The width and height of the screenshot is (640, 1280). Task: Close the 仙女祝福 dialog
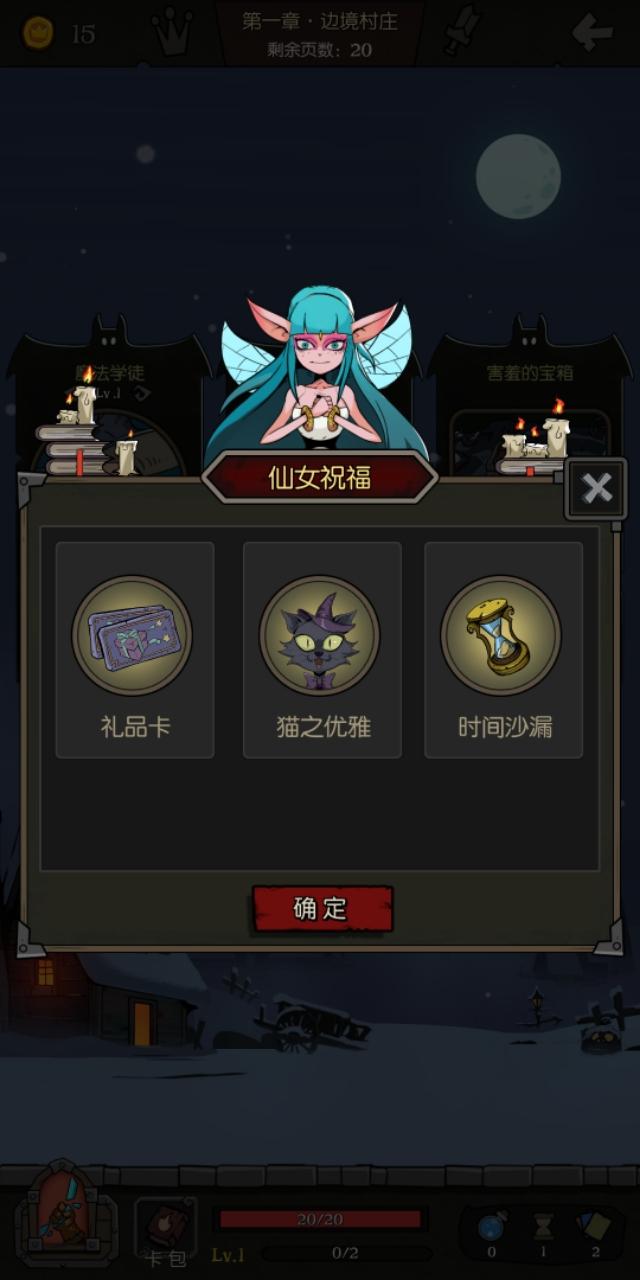point(596,488)
